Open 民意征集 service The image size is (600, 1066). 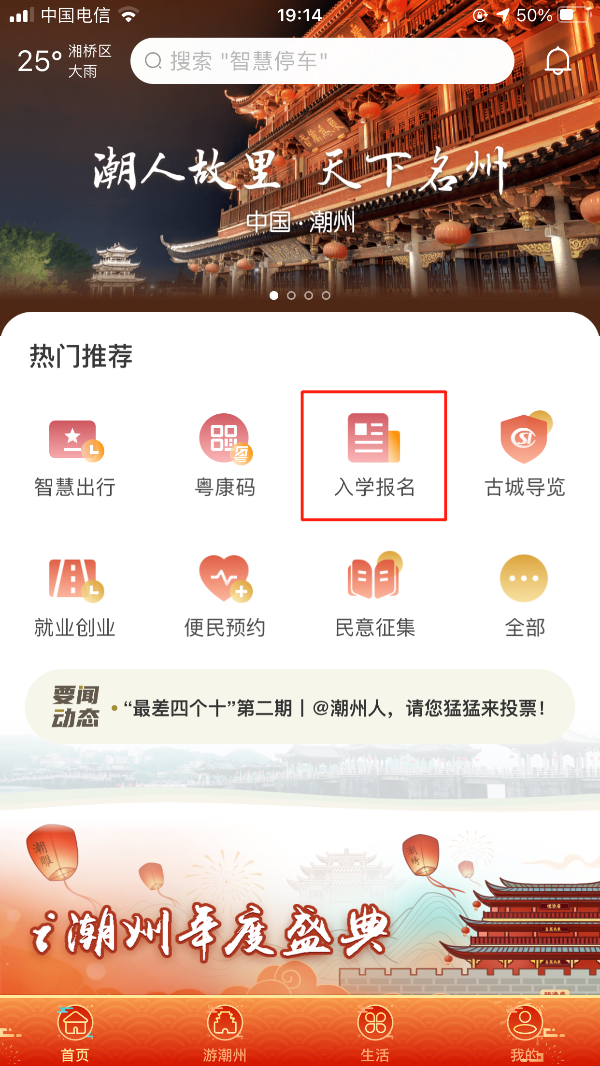pyautogui.click(x=374, y=595)
